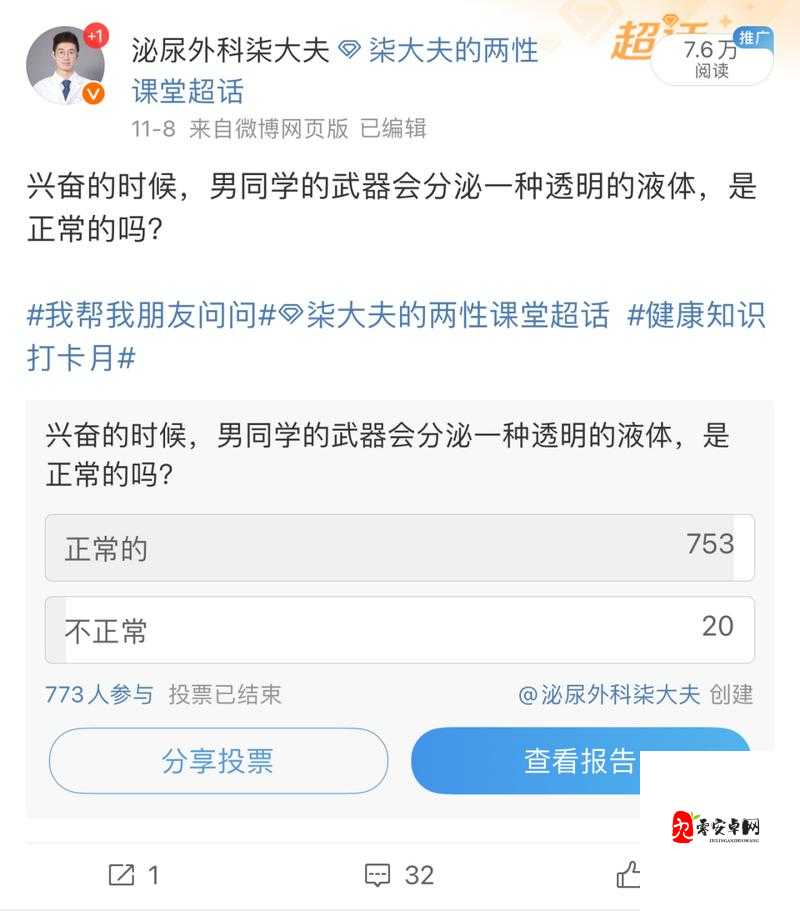The height and width of the screenshot is (911, 800).
Task: Select the 不正常 poll option
Action: (399, 629)
